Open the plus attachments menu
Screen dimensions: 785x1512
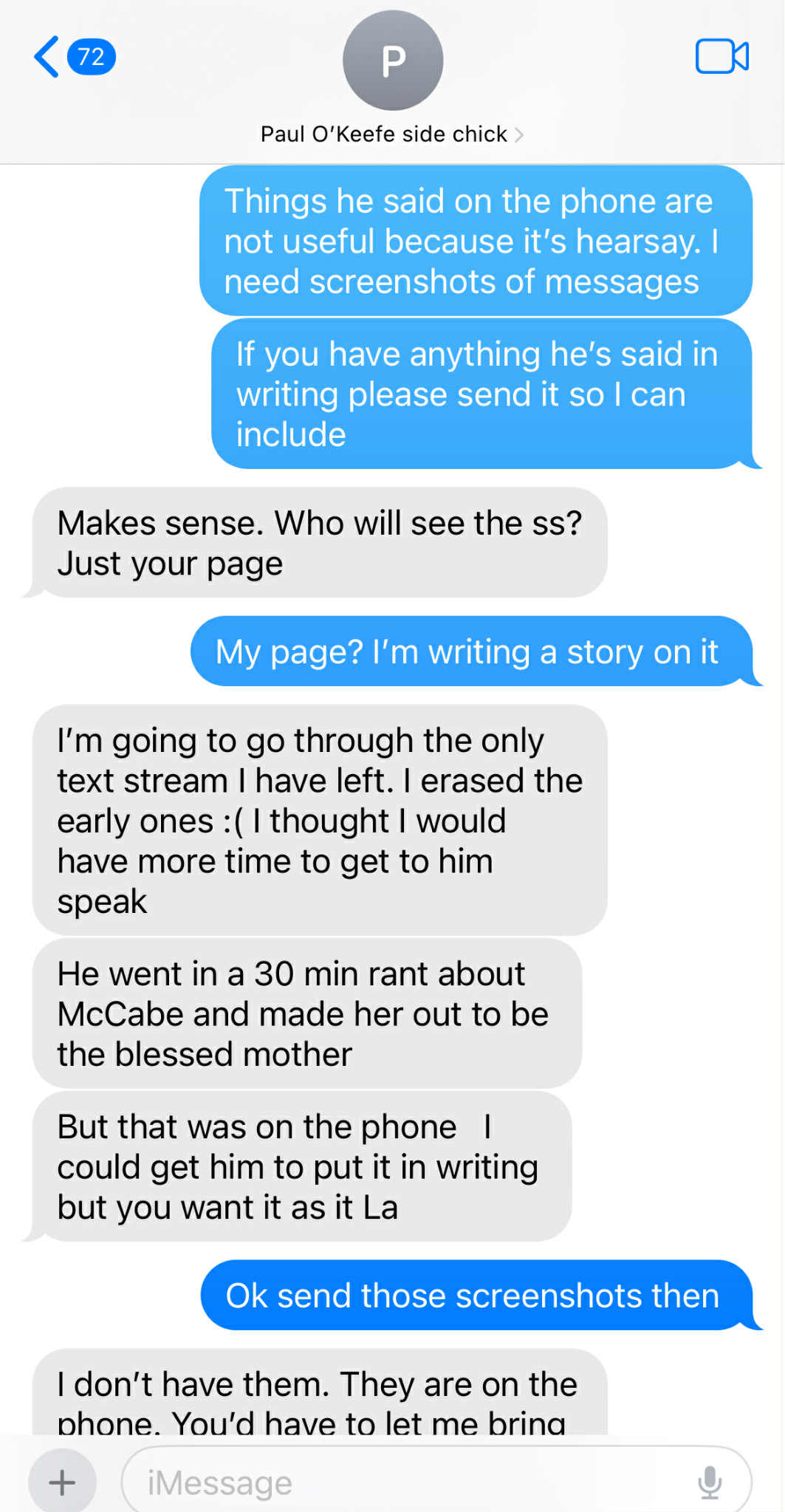63,1480
